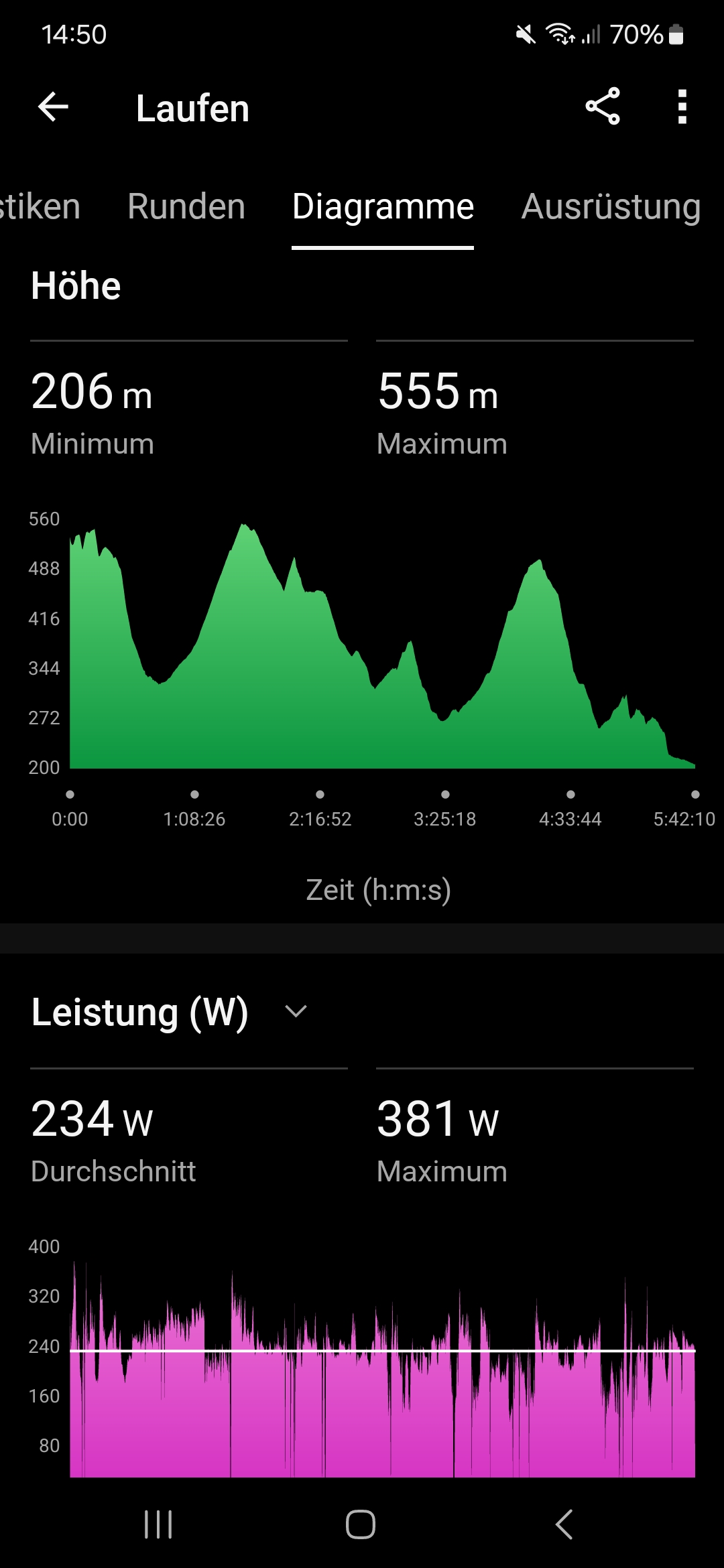Screen dimensions: 724x1568
Task: Switch to the Runden tab
Action: (x=186, y=206)
